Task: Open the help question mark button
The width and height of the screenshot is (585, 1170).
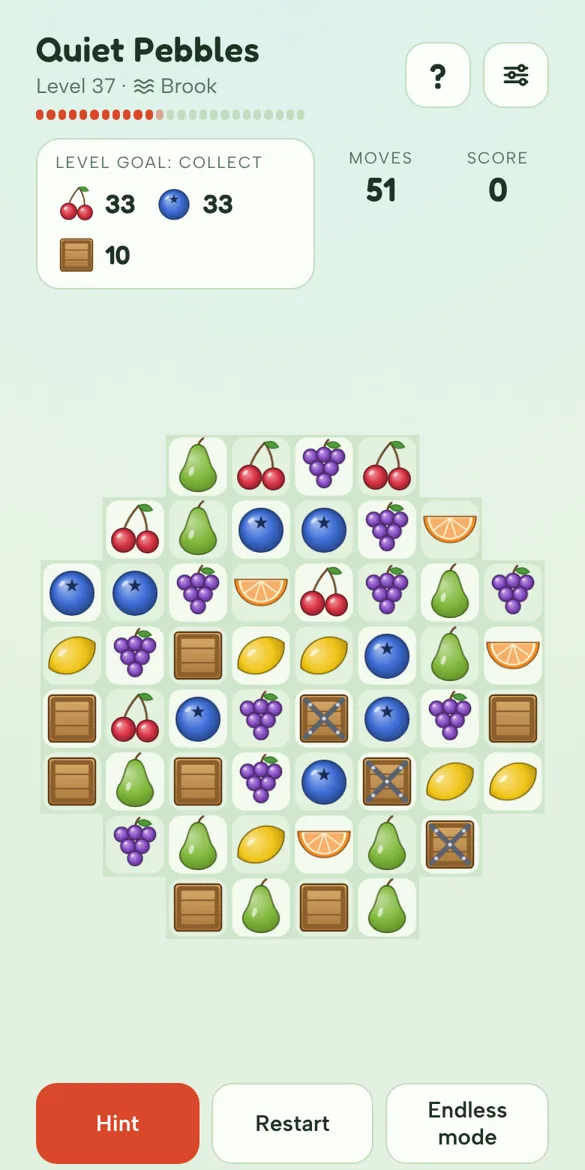Action: point(438,75)
